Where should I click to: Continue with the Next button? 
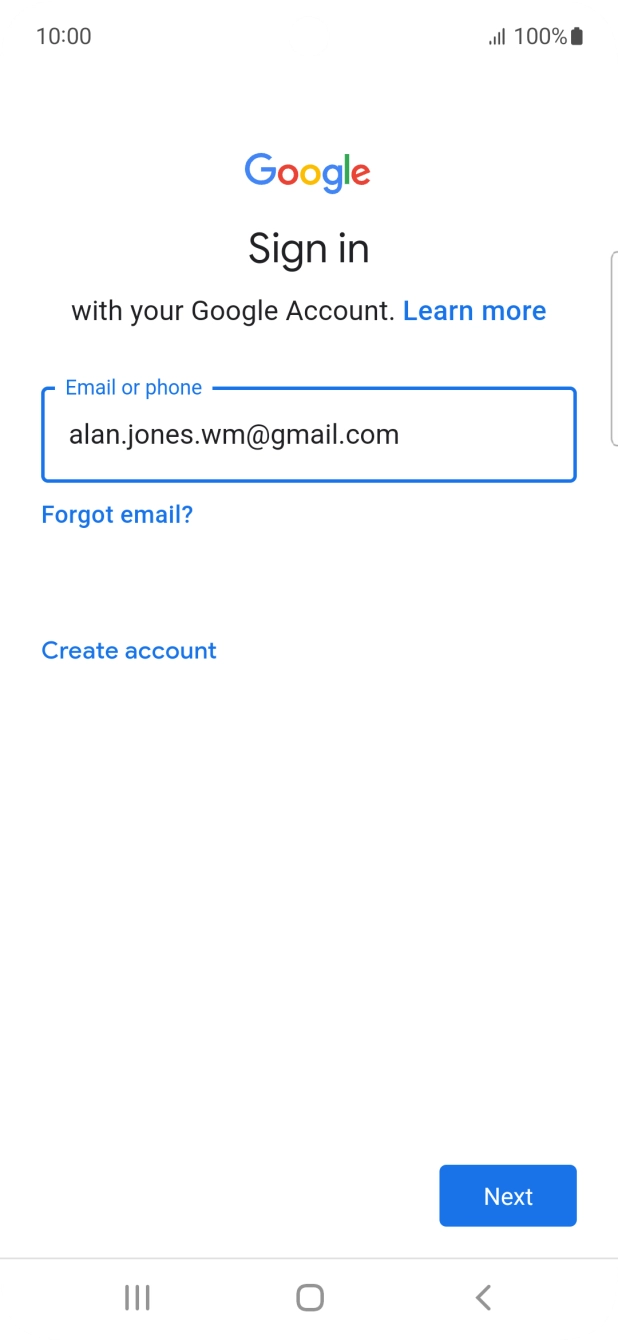(507, 1196)
